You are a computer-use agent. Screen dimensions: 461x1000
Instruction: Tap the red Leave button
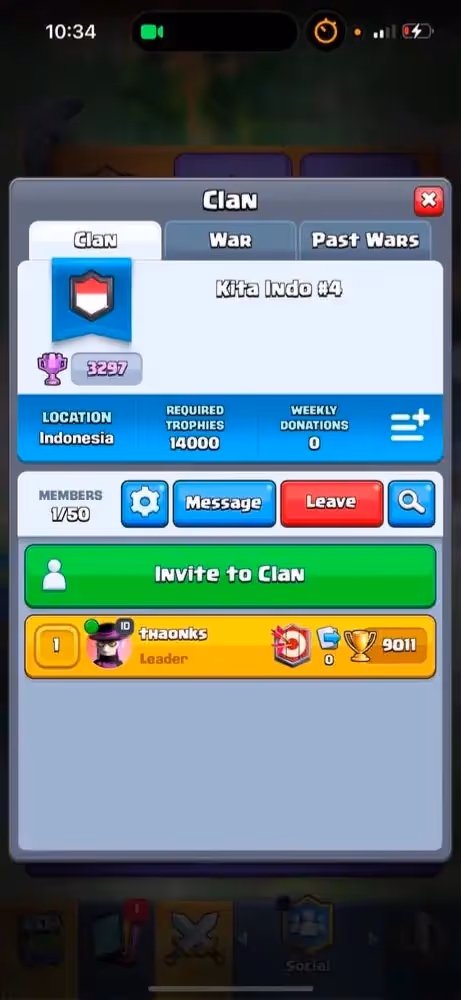pos(332,503)
